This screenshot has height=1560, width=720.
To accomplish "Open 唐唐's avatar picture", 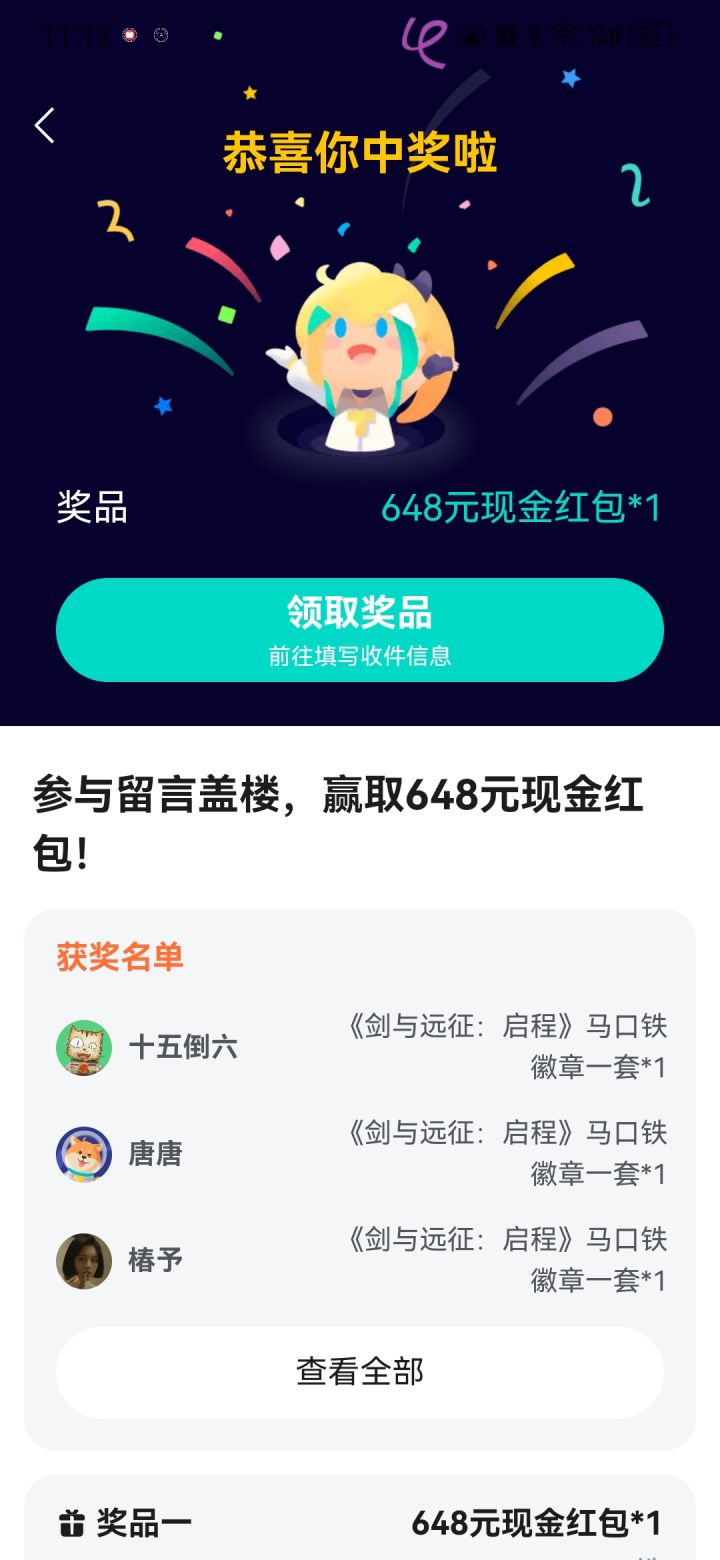I will pos(83,1155).
